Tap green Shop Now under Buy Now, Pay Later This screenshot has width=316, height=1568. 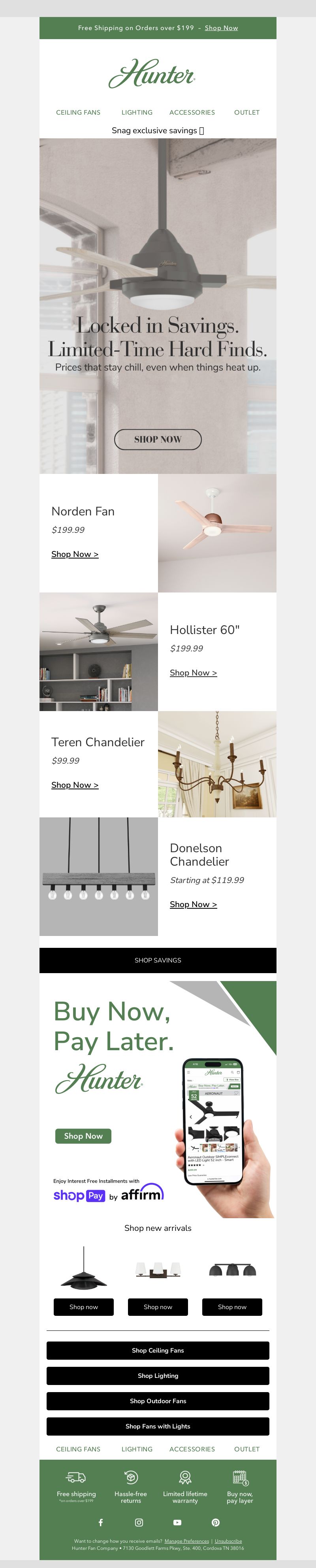[83, 1136]
